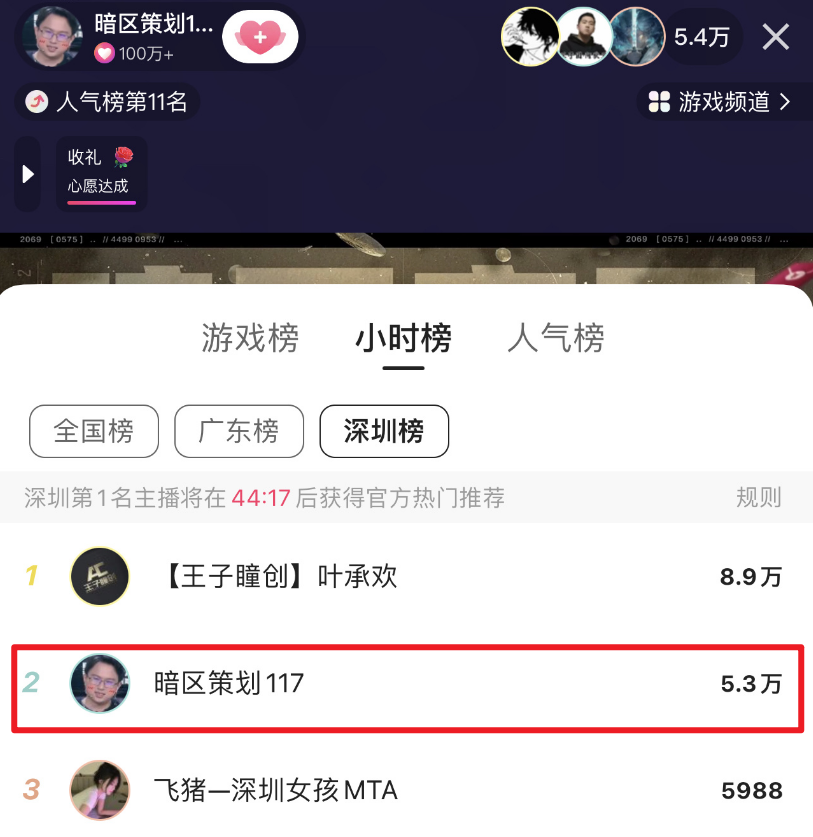Viewport: 813px width, 837px height.
Task: Switch to the 人气榜 tab
Action: click(x=556, y=338)
